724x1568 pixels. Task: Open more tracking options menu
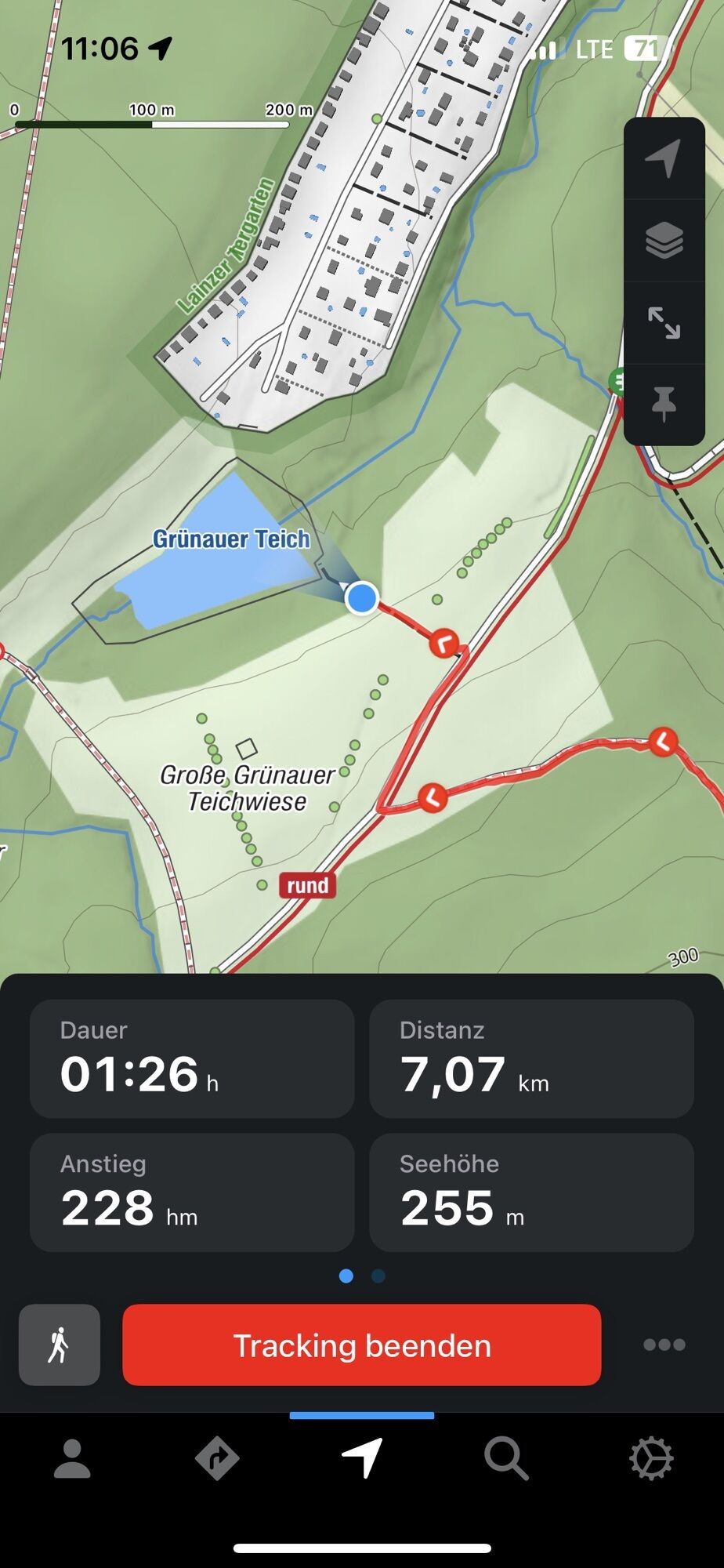pyautogui.click(x=664, y=1345)
